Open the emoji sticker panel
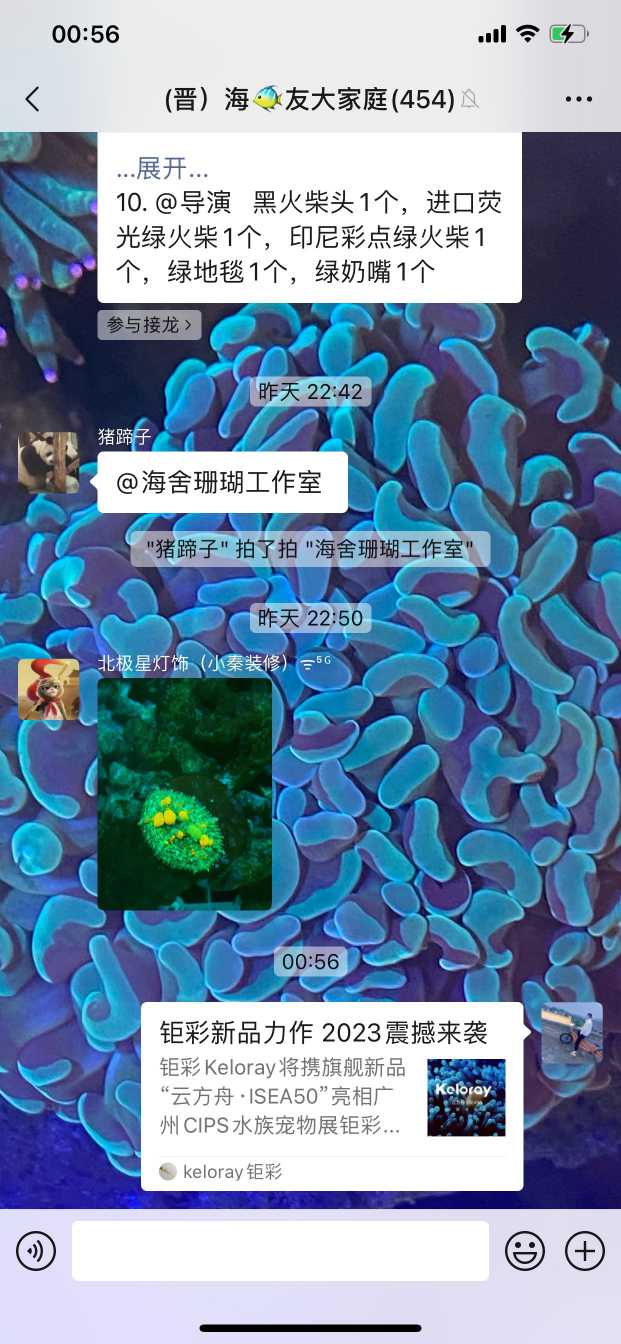The width and height of the screenshot is (621, 1344). click(525, 1251)
